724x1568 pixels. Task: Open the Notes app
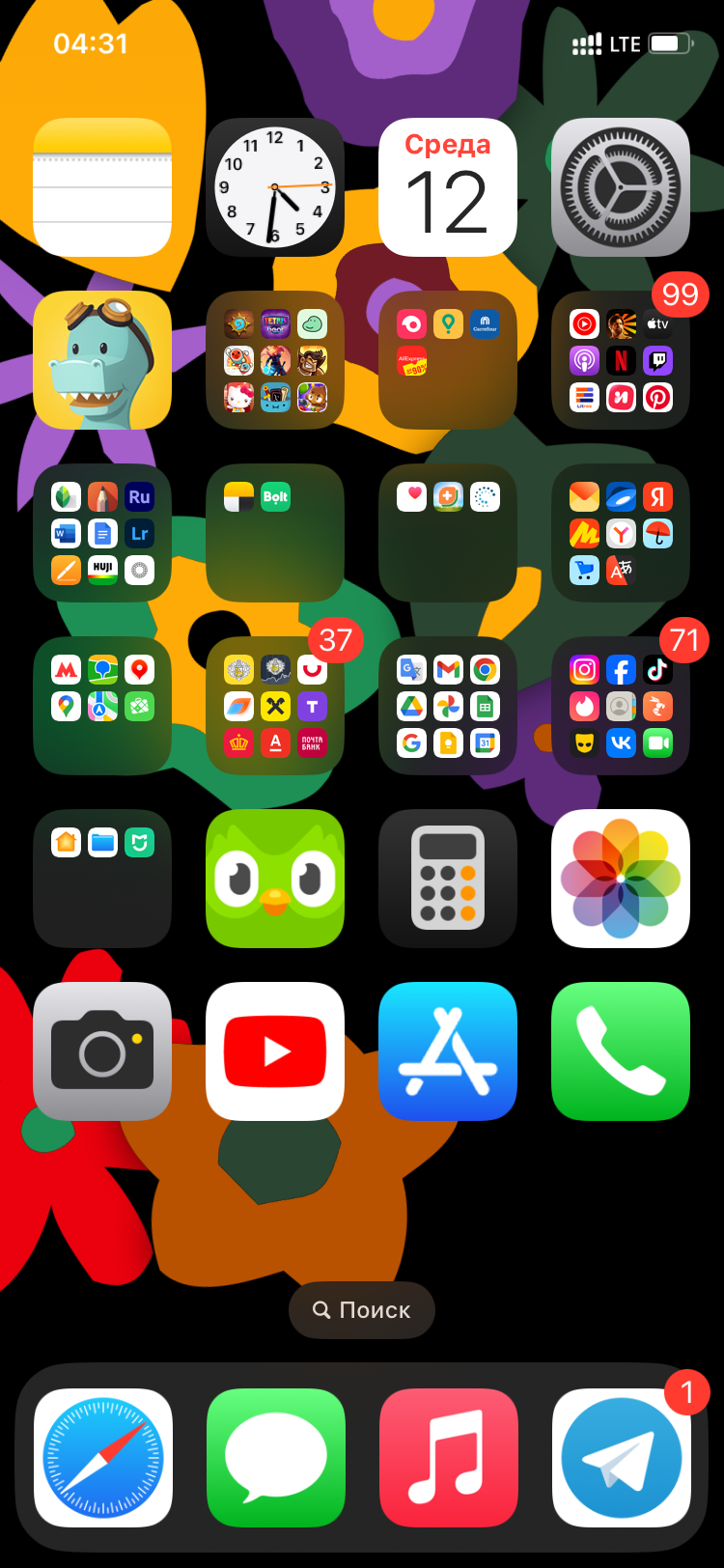click(102, 187)
